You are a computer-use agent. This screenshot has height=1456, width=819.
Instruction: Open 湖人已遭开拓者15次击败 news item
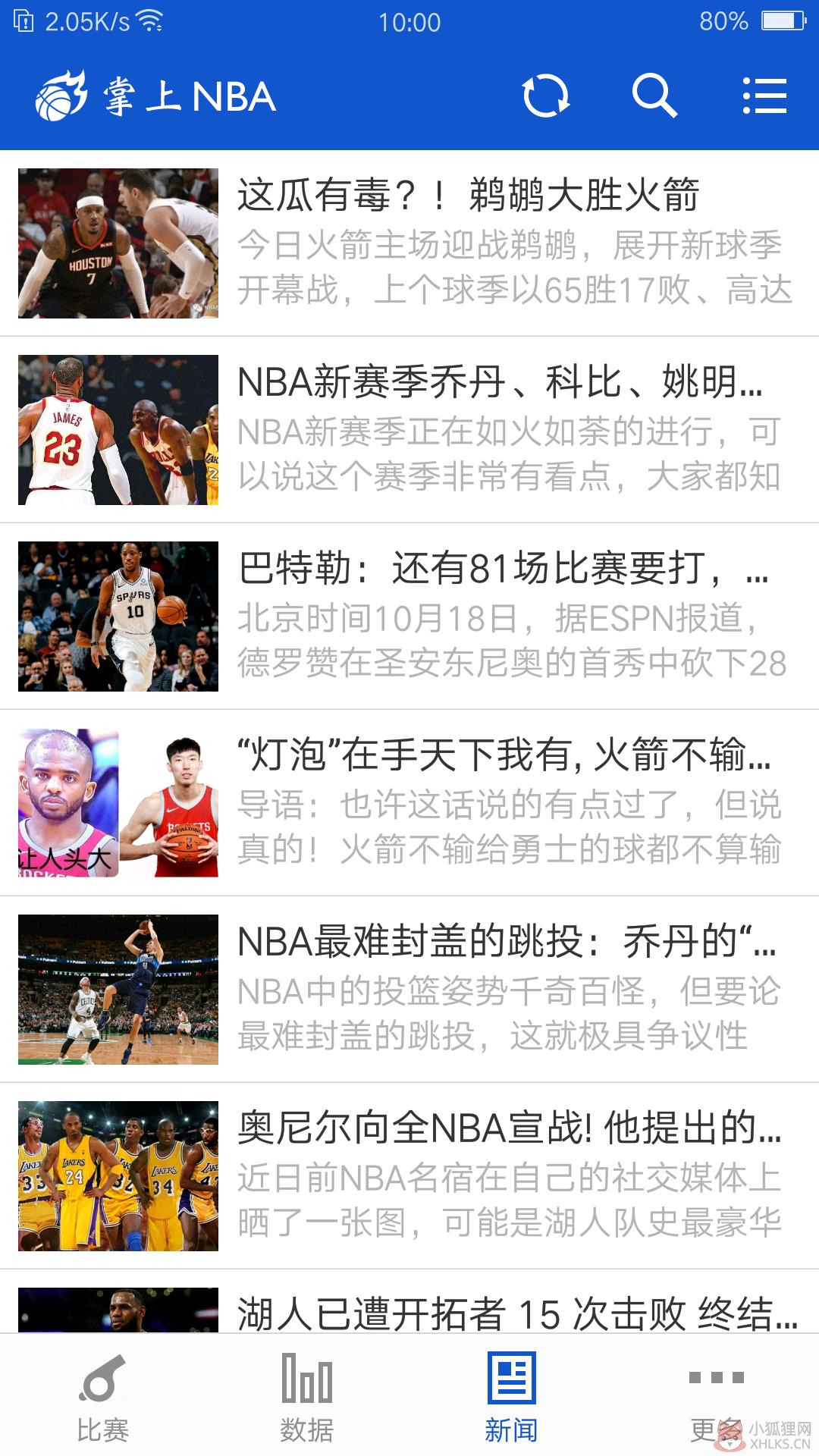coord(409,1302)
